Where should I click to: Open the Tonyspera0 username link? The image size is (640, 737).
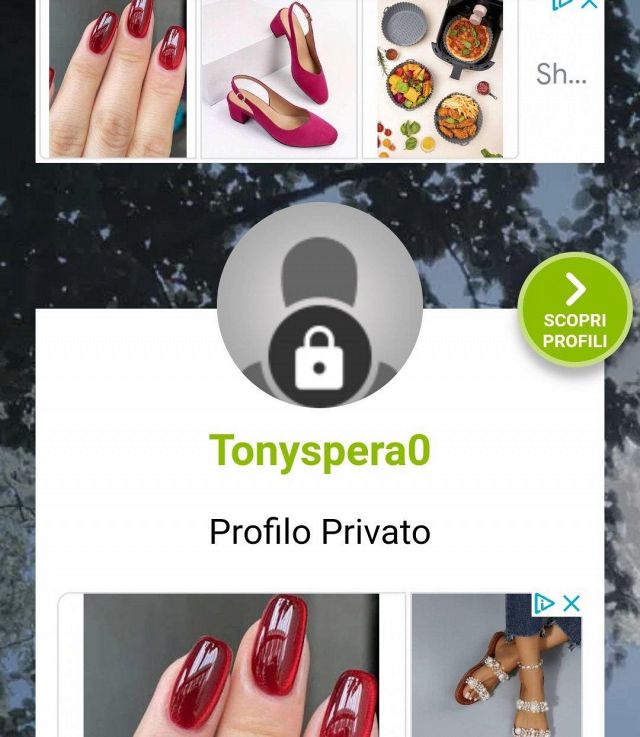319,451
